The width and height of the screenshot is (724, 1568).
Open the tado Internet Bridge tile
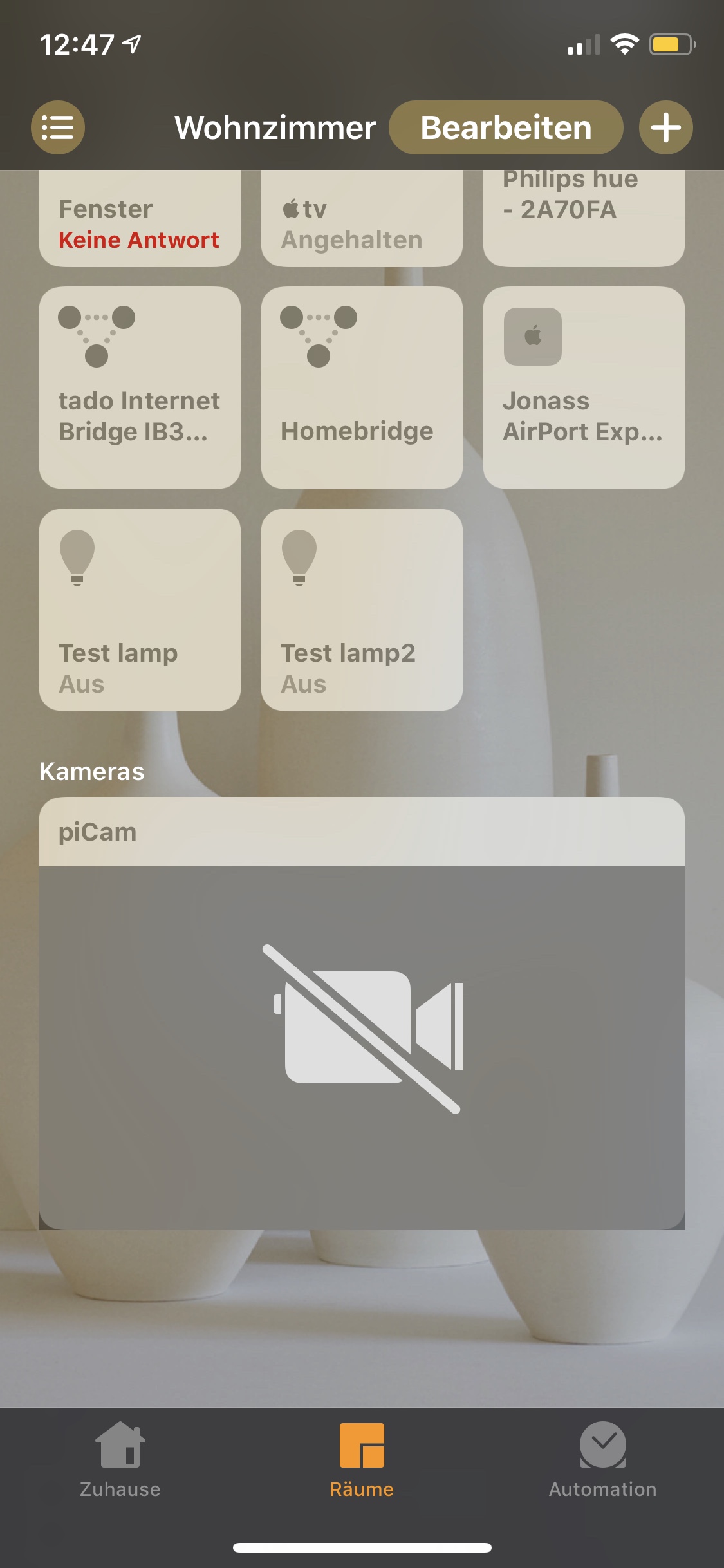tap(140, 387)
